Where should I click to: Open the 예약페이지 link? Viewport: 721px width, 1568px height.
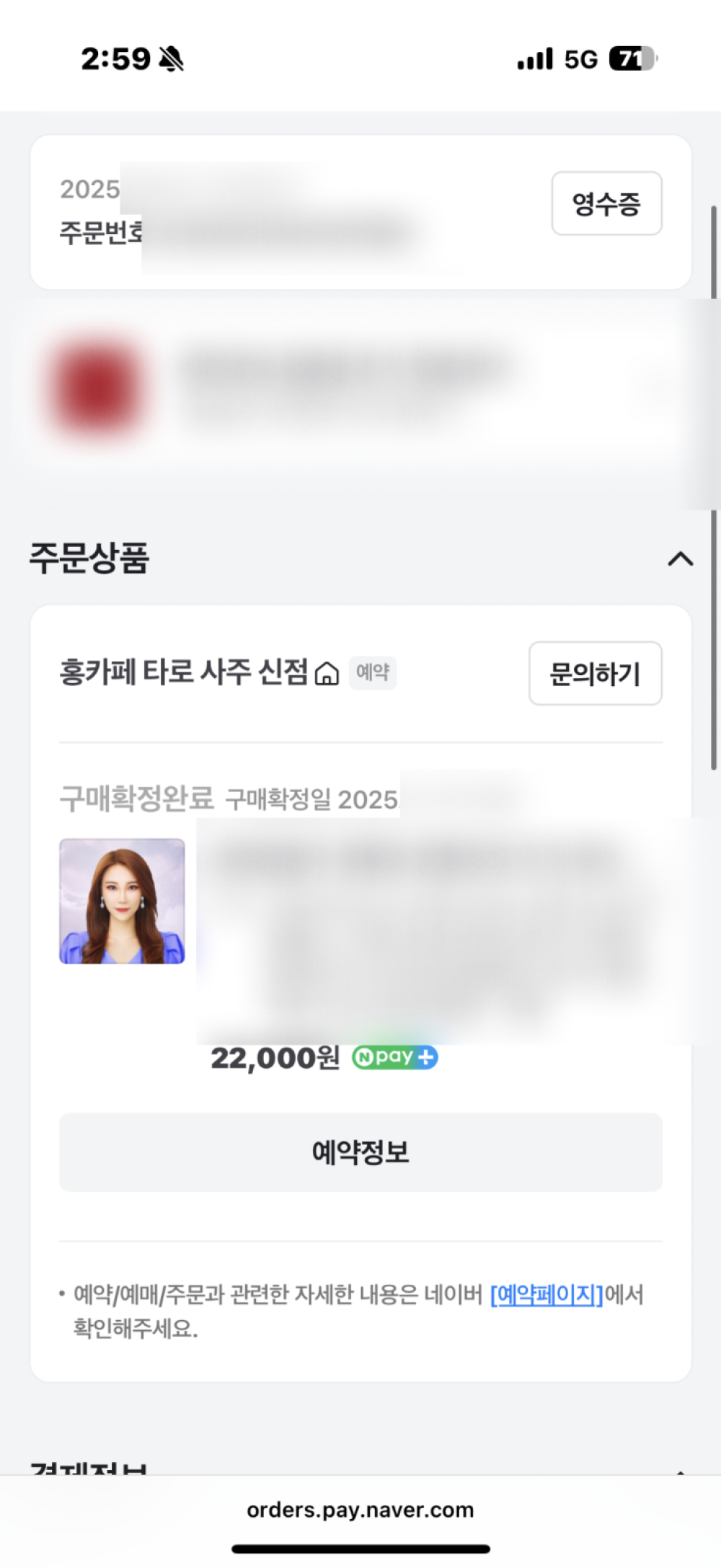(547, 1295)
